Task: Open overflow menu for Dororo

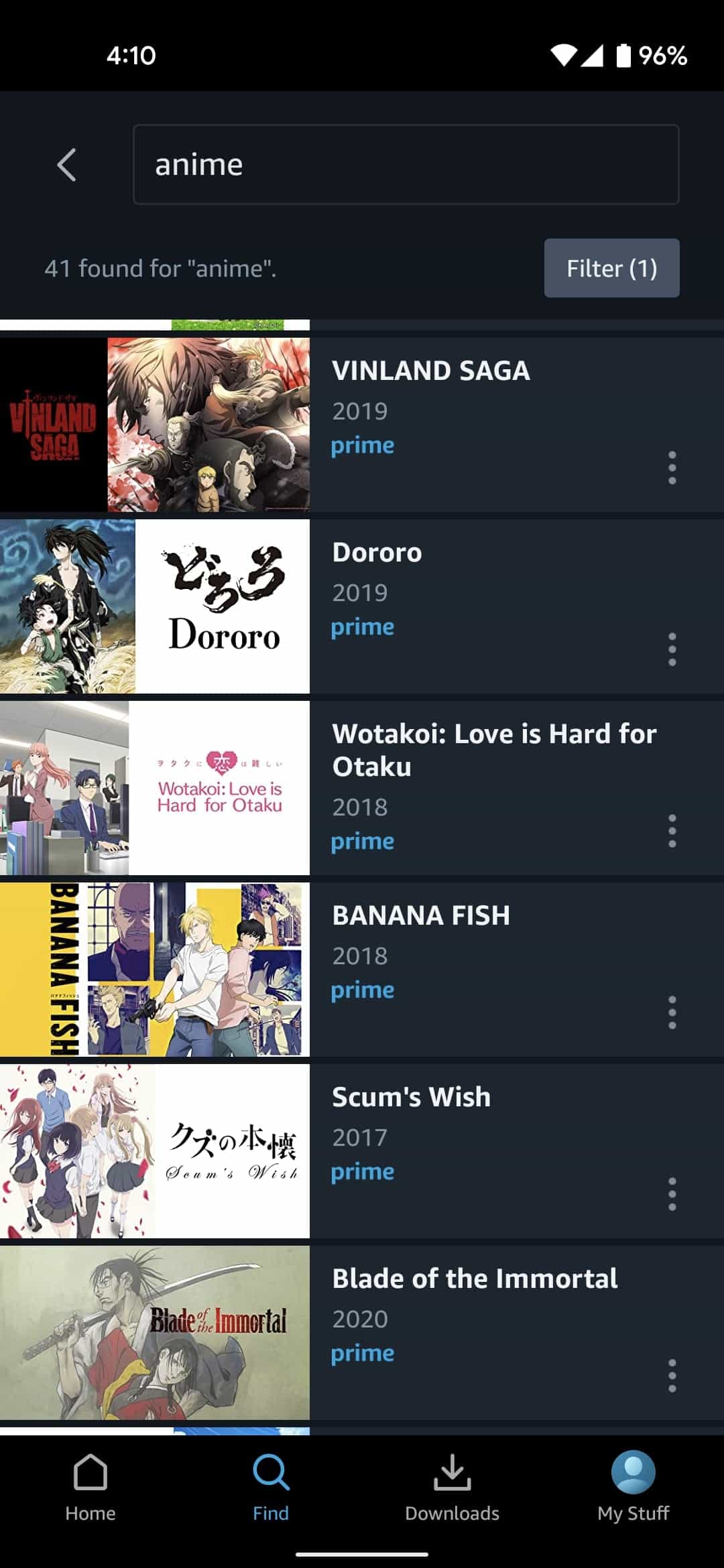Action: [672, 650]
